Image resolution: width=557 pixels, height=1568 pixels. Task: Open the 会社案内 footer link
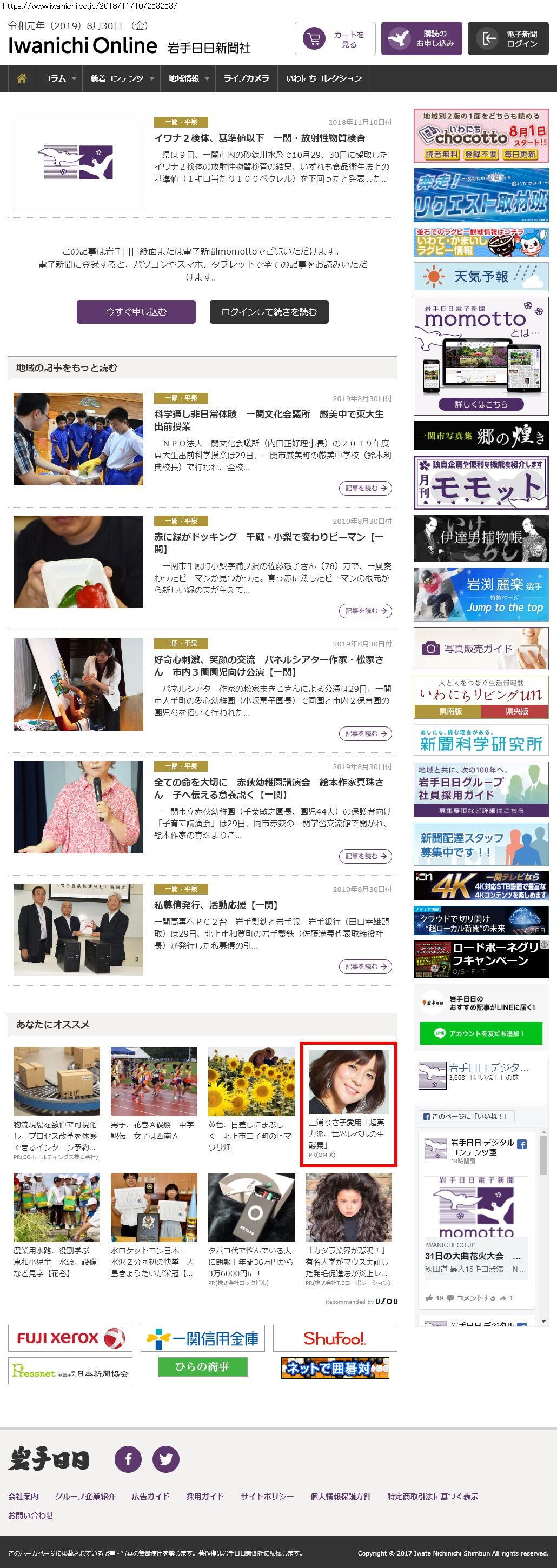(23, 1496)
